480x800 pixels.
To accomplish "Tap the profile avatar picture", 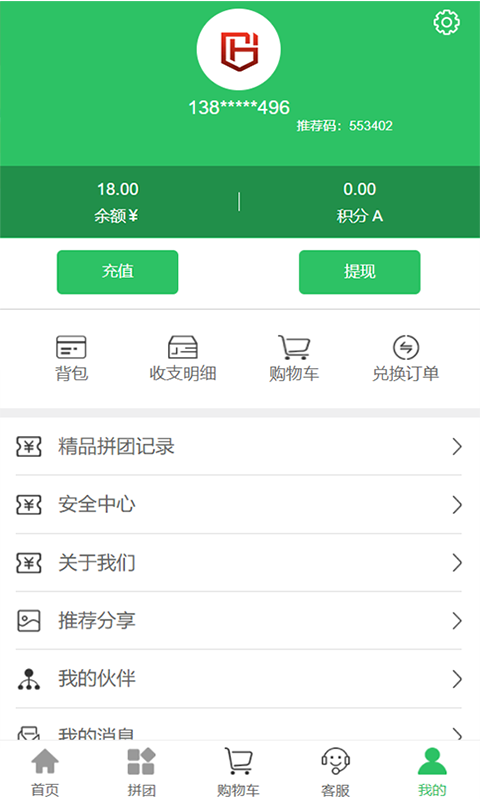I will tap(239, 49).
